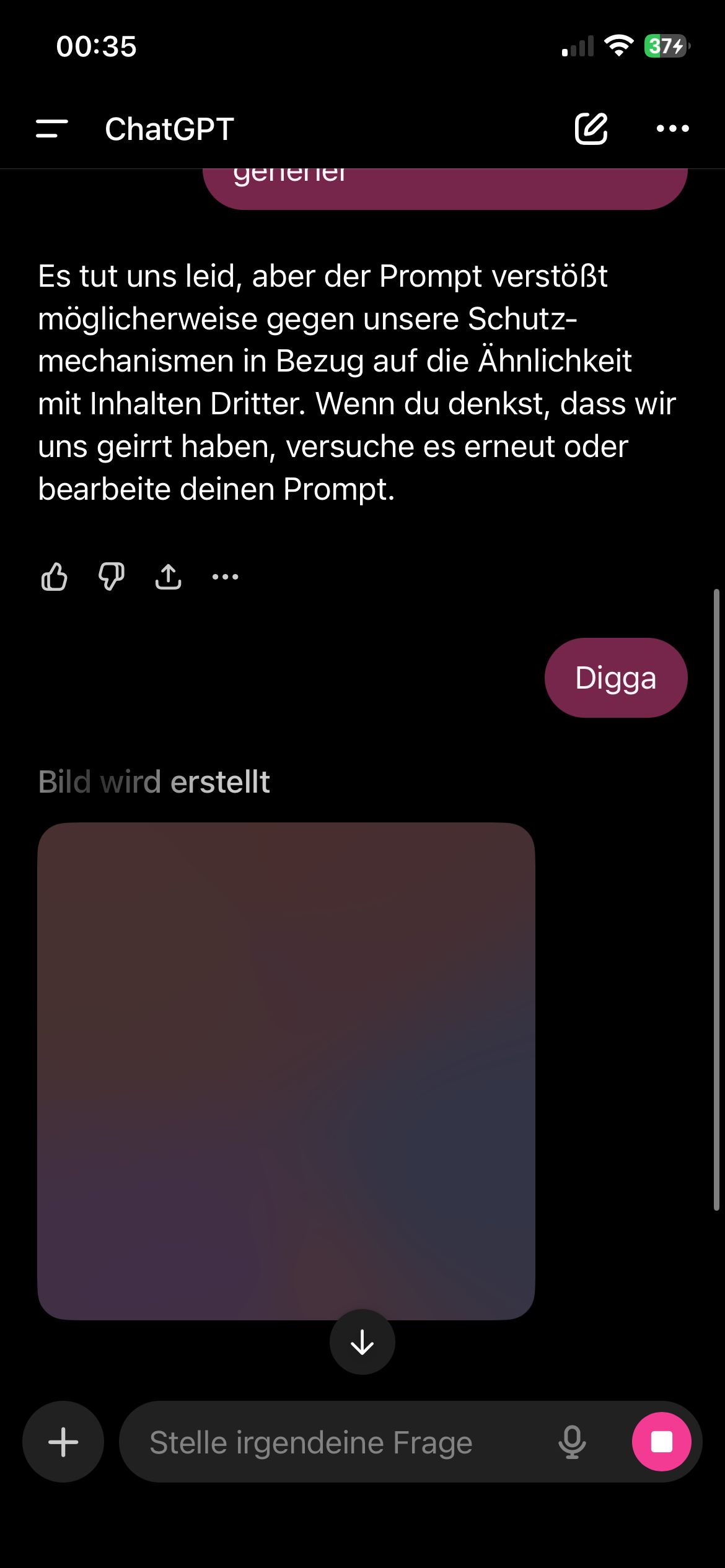Share the assistant's response
Image resolution: width=725 pixels, height=1568 pixels.
click(x=168, y=577)
